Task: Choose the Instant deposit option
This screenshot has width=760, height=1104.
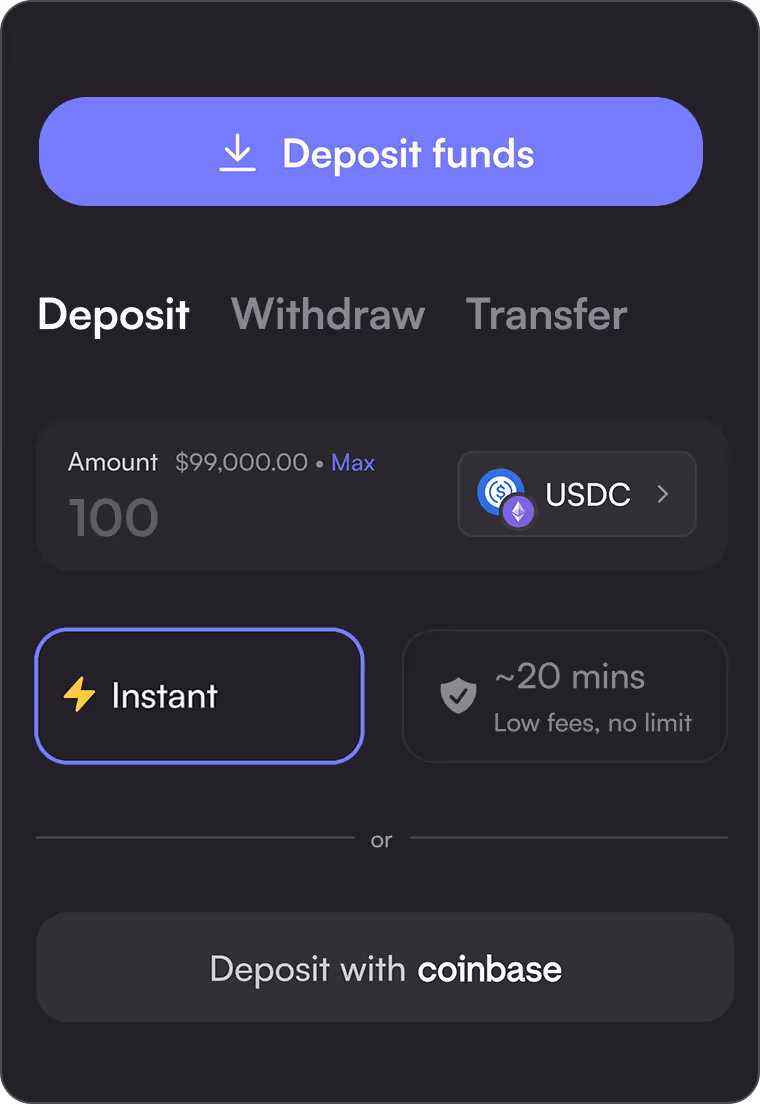Action: click(x=199, y=696)
